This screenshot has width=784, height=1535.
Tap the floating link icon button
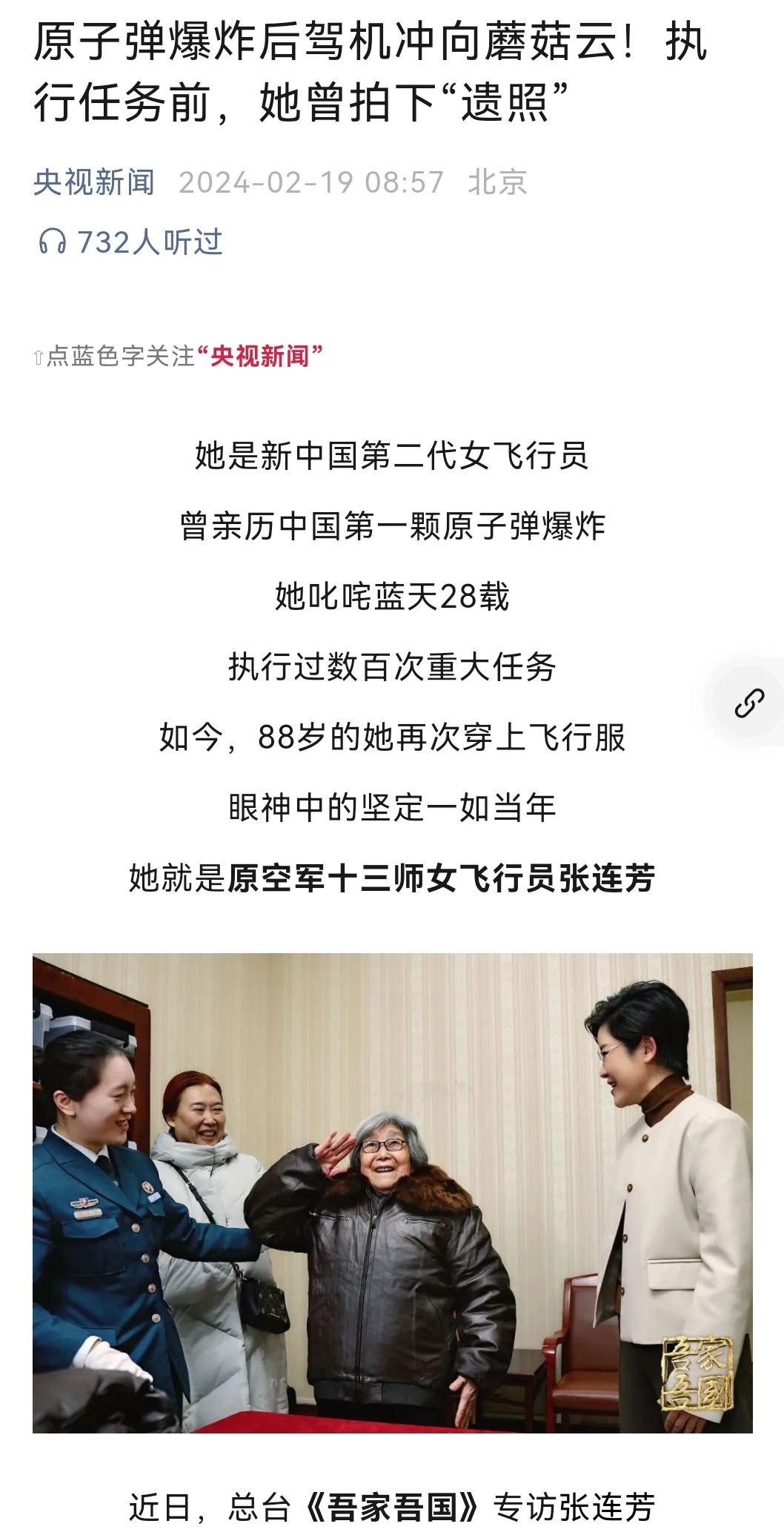(748, 703)
